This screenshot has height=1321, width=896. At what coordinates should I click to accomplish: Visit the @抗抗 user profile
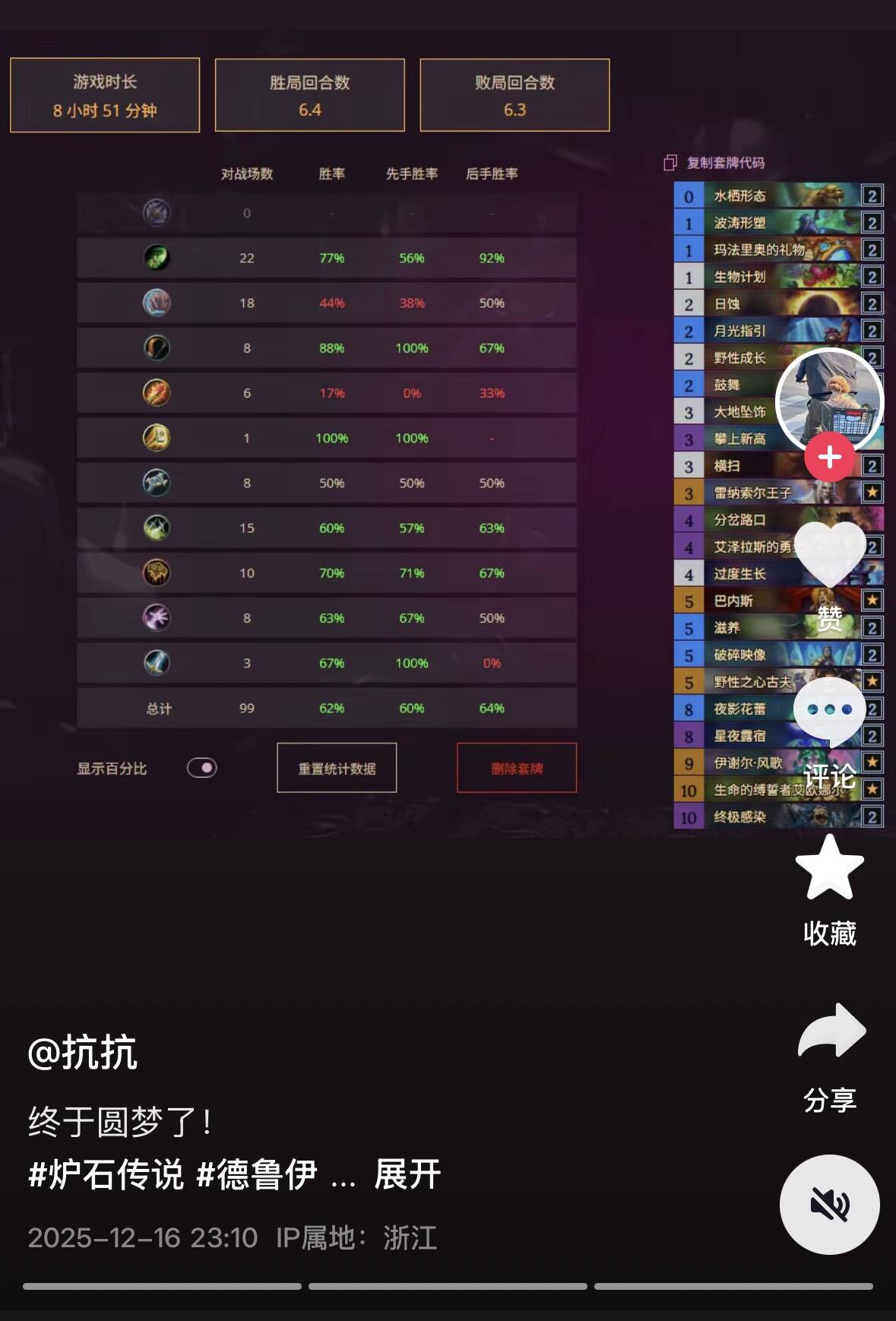[x=82, y=1053]
